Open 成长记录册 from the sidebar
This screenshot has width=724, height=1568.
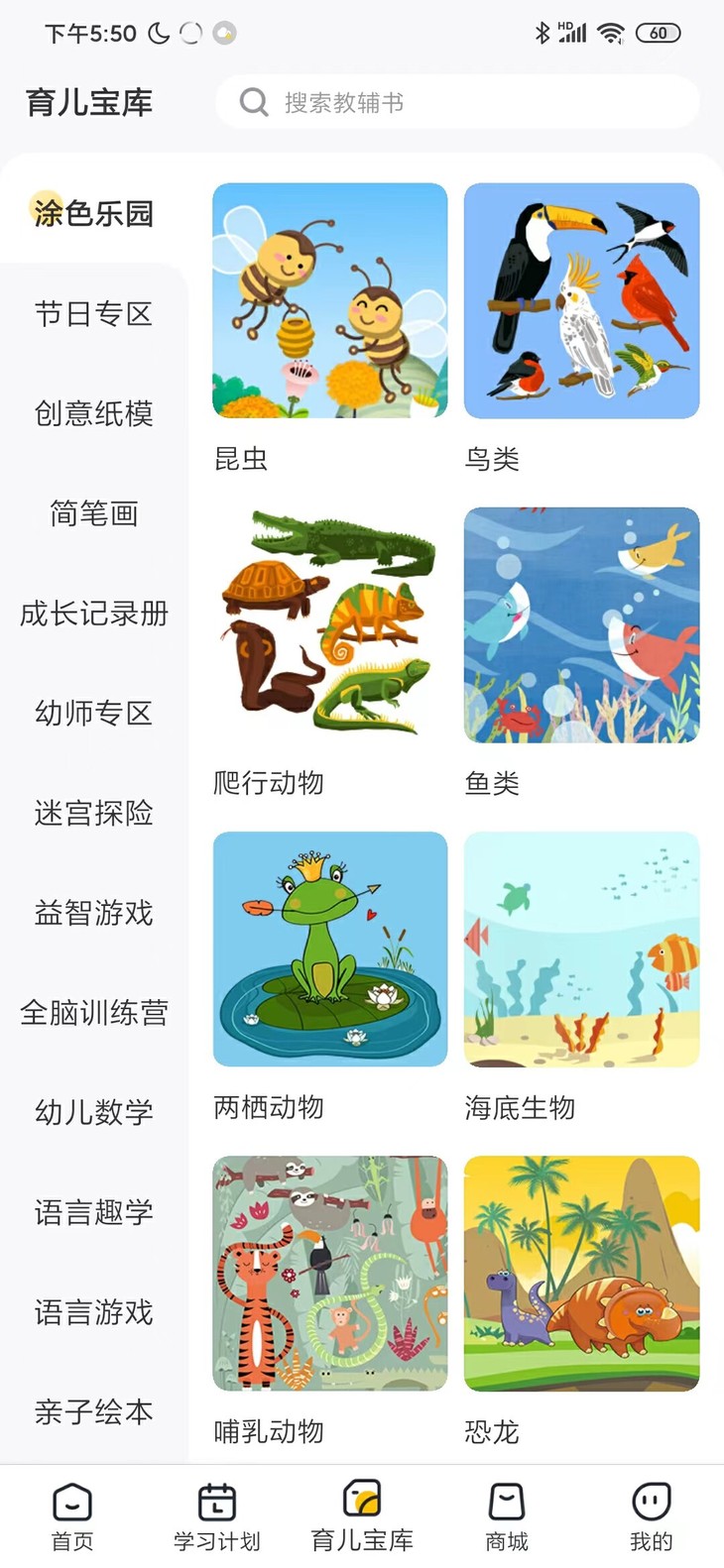tap(93, 614)
